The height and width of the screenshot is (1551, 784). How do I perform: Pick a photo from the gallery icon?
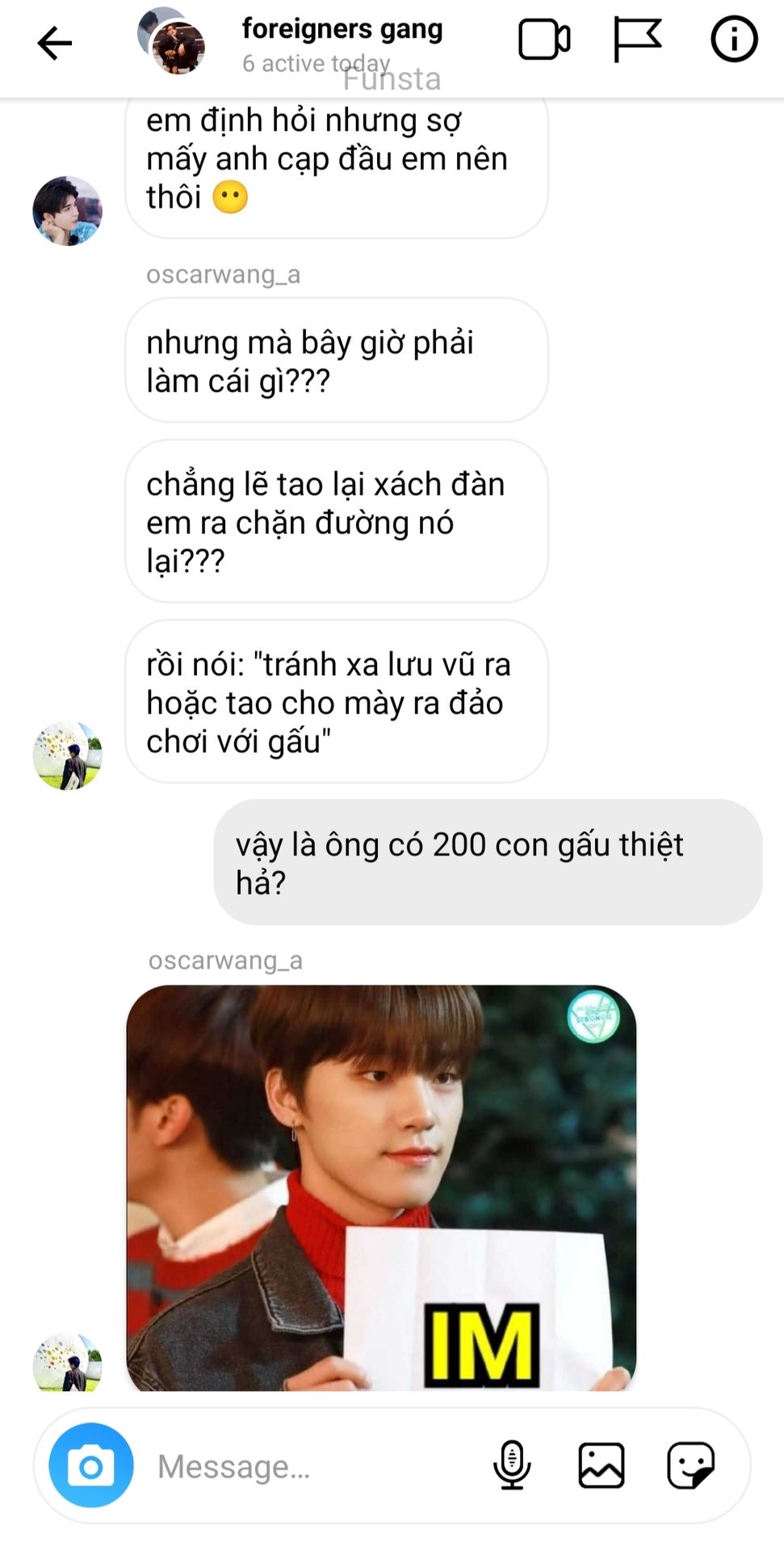602,1465
